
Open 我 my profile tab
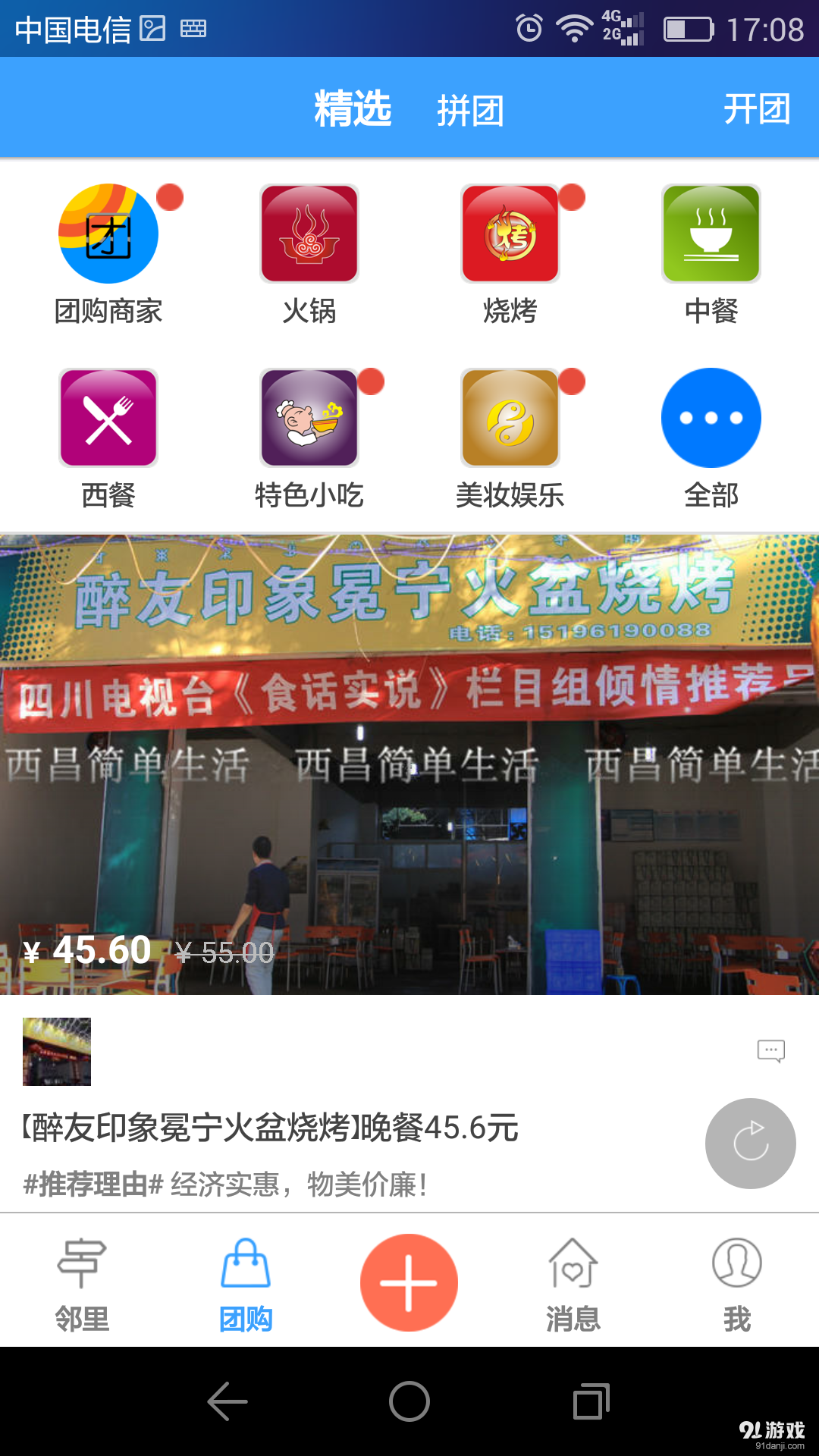pos(737,1282)
